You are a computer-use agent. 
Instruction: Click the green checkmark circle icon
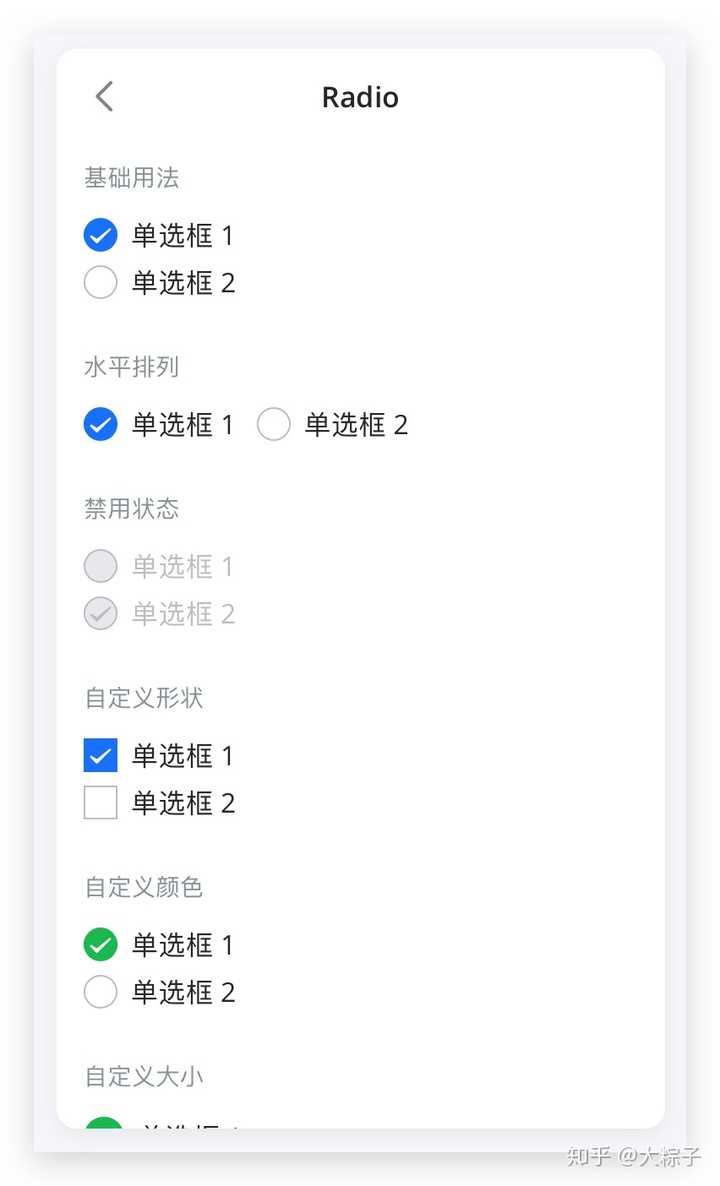click(x=100, y=945)
